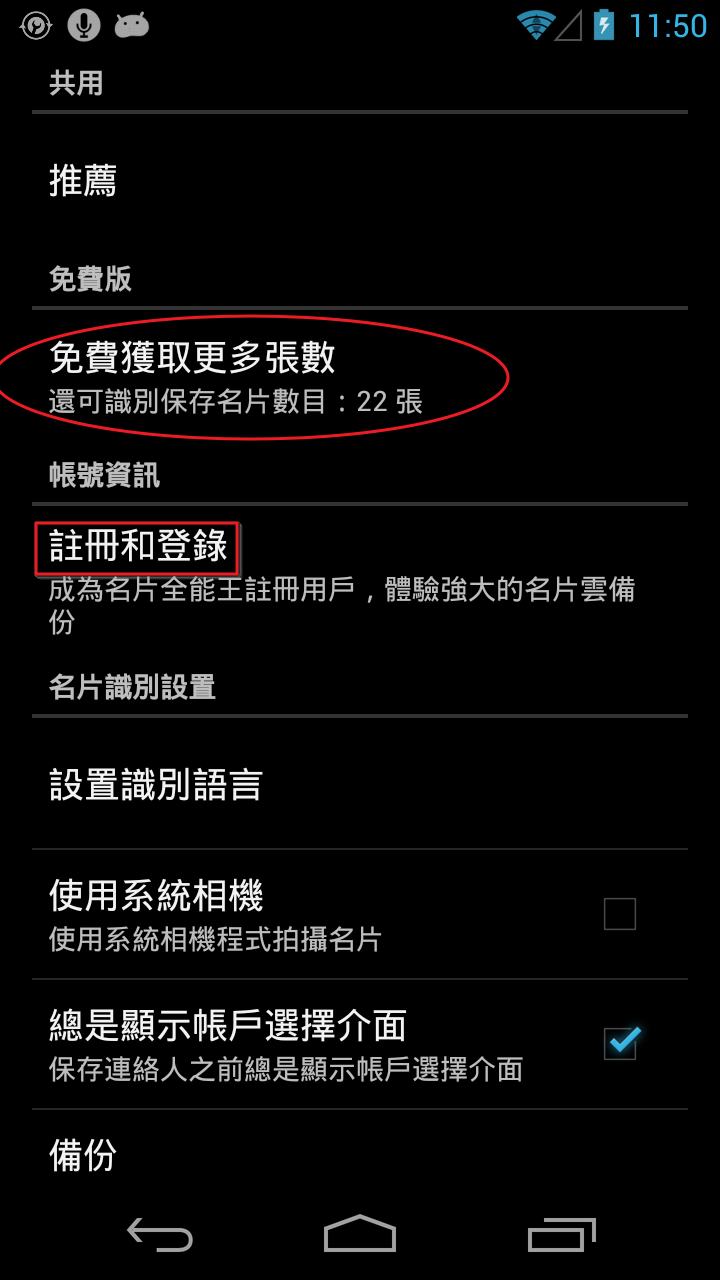Uncheck 總是顯示帳戶選擇介面
The height and width of the screenshot is (1280, 720).
pyautogui.click(x=620, y=1043)
